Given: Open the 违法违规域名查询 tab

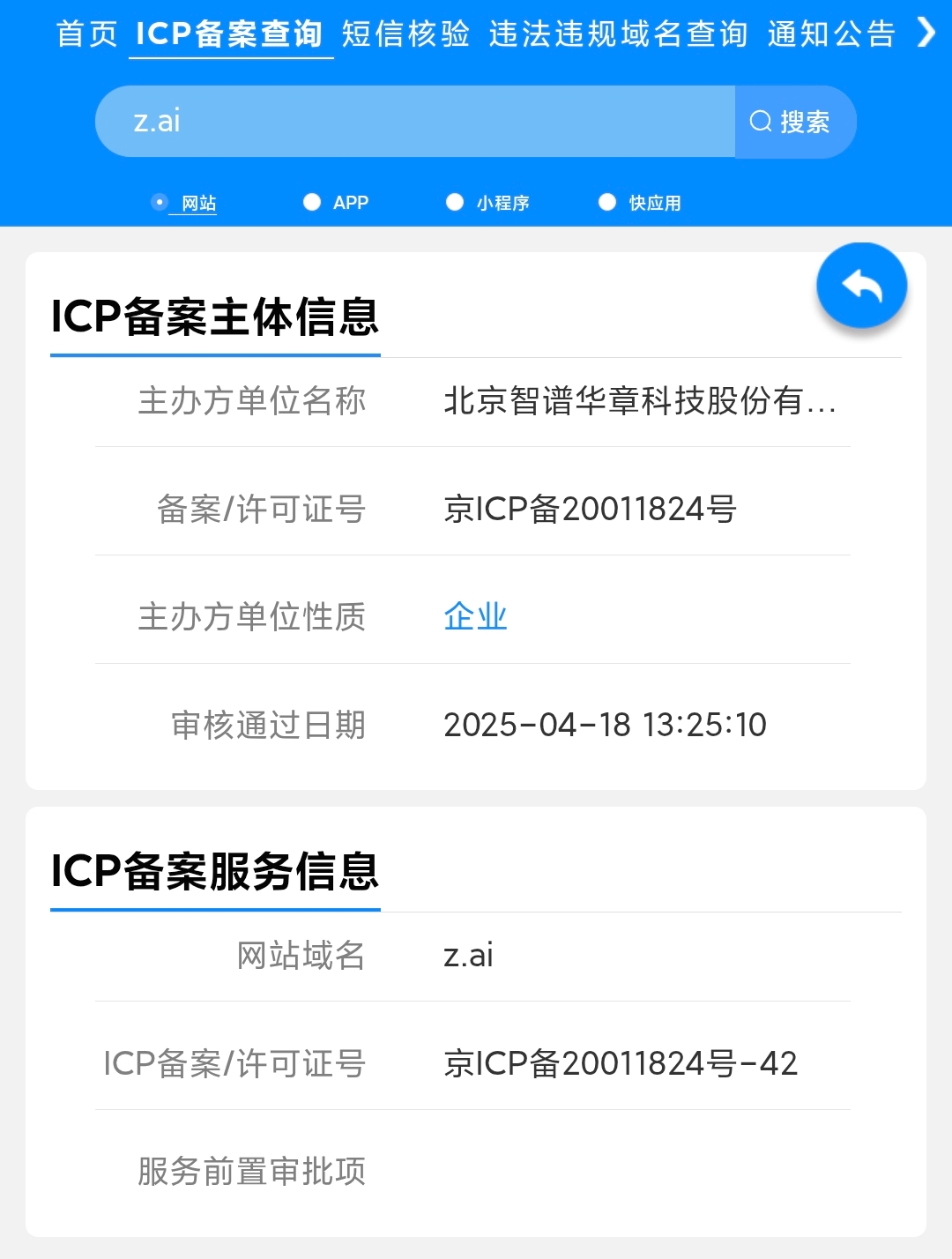Looking at the screenshot, I should coord(618,34).
